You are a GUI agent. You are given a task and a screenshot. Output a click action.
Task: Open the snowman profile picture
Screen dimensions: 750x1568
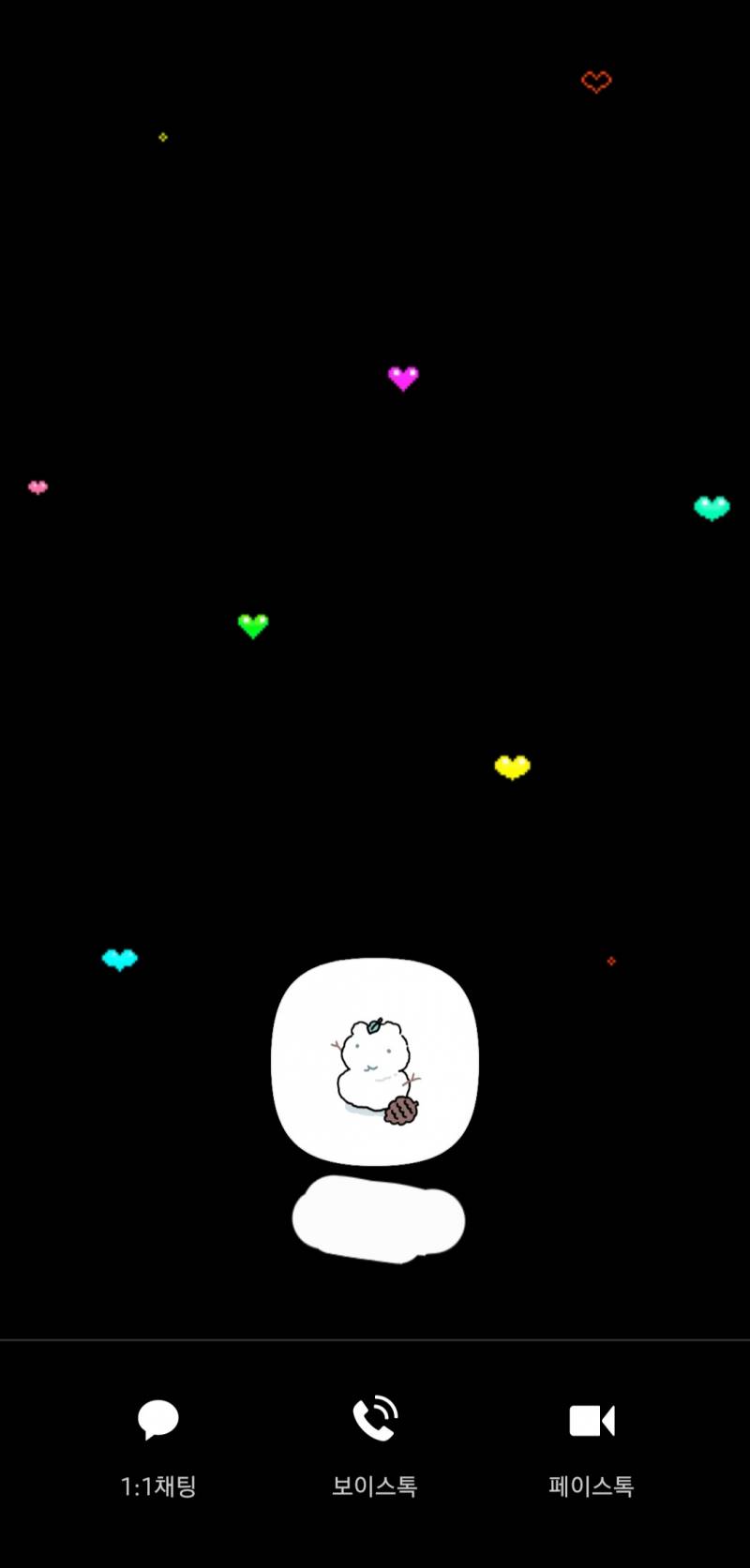point(375,1062)
